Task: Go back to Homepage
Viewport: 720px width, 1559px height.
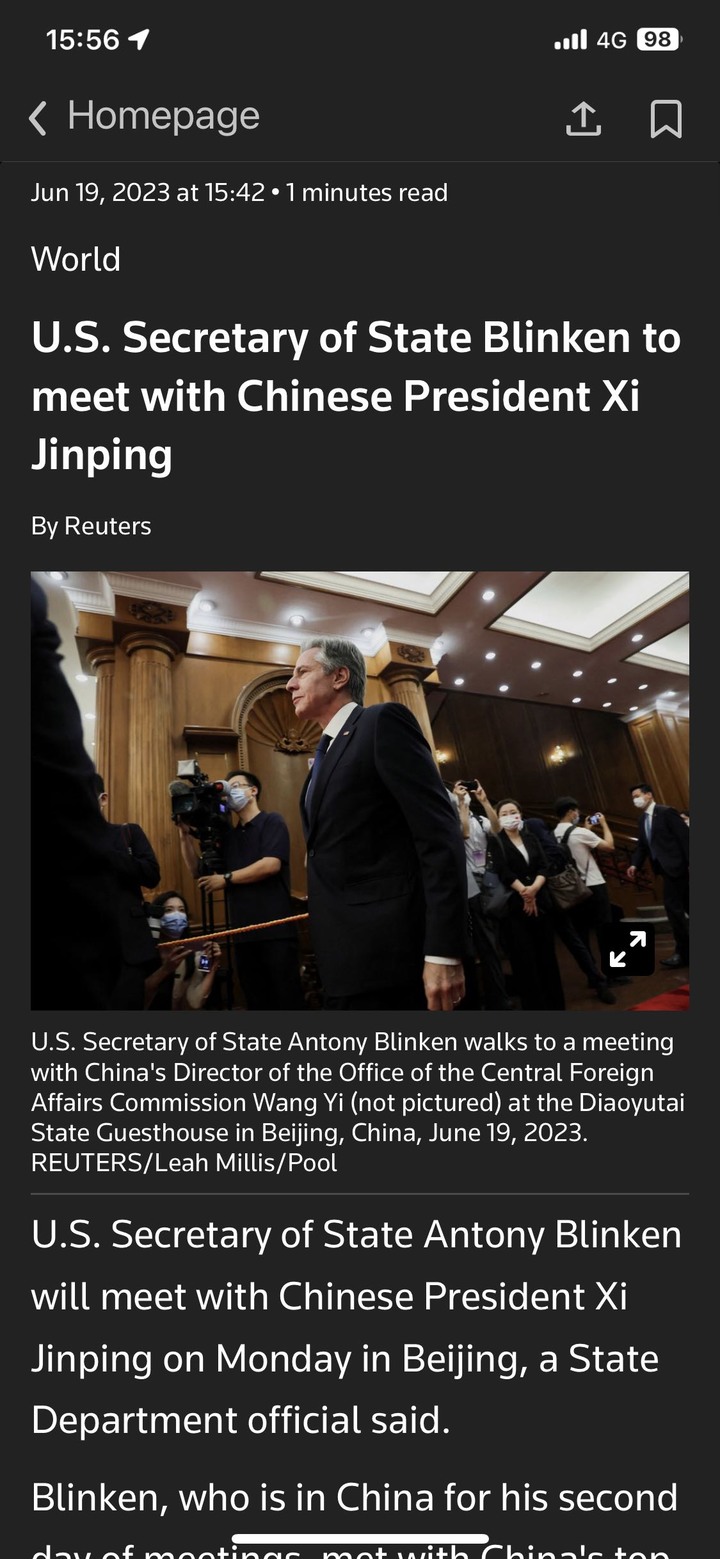Action: point(144,117)
